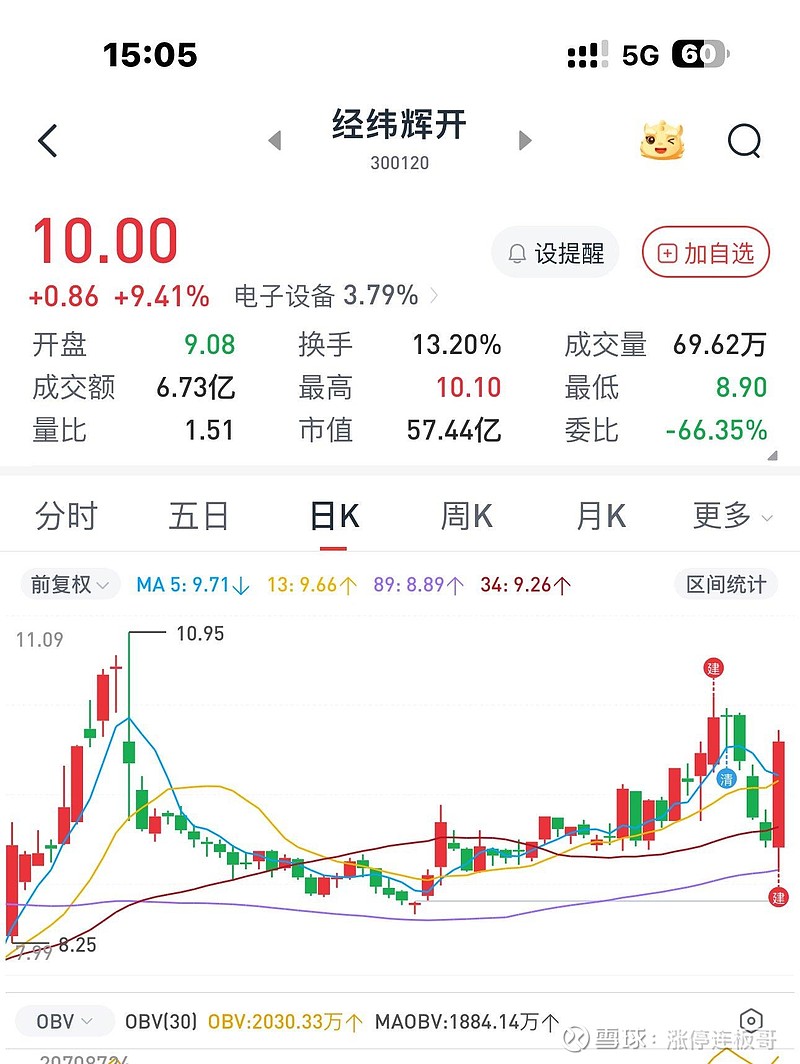Open stock search
Image resolution: width=800 pixels, height=1064 pixels.
click(x=744, y=142)
